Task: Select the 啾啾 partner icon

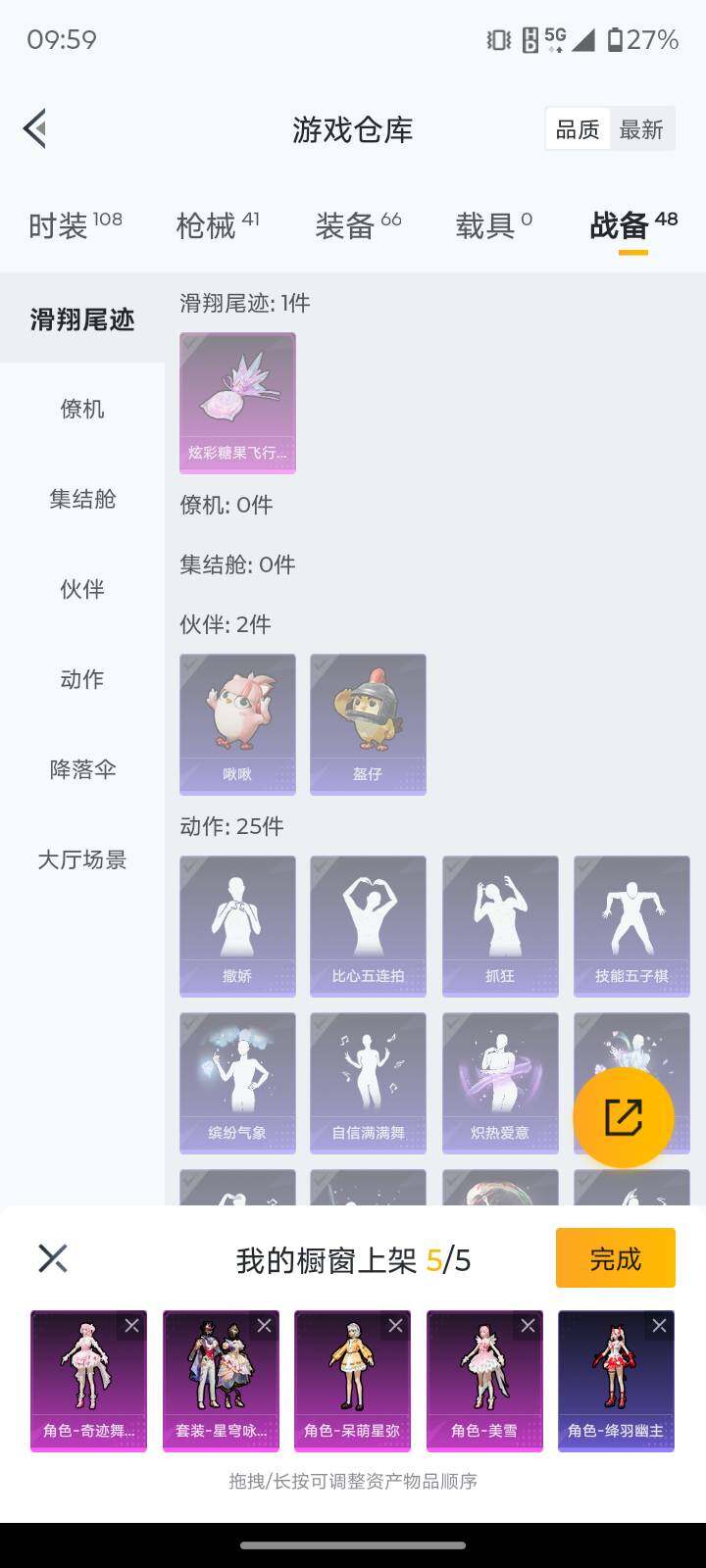Action: pyautogui.click(x=237, y=723)
